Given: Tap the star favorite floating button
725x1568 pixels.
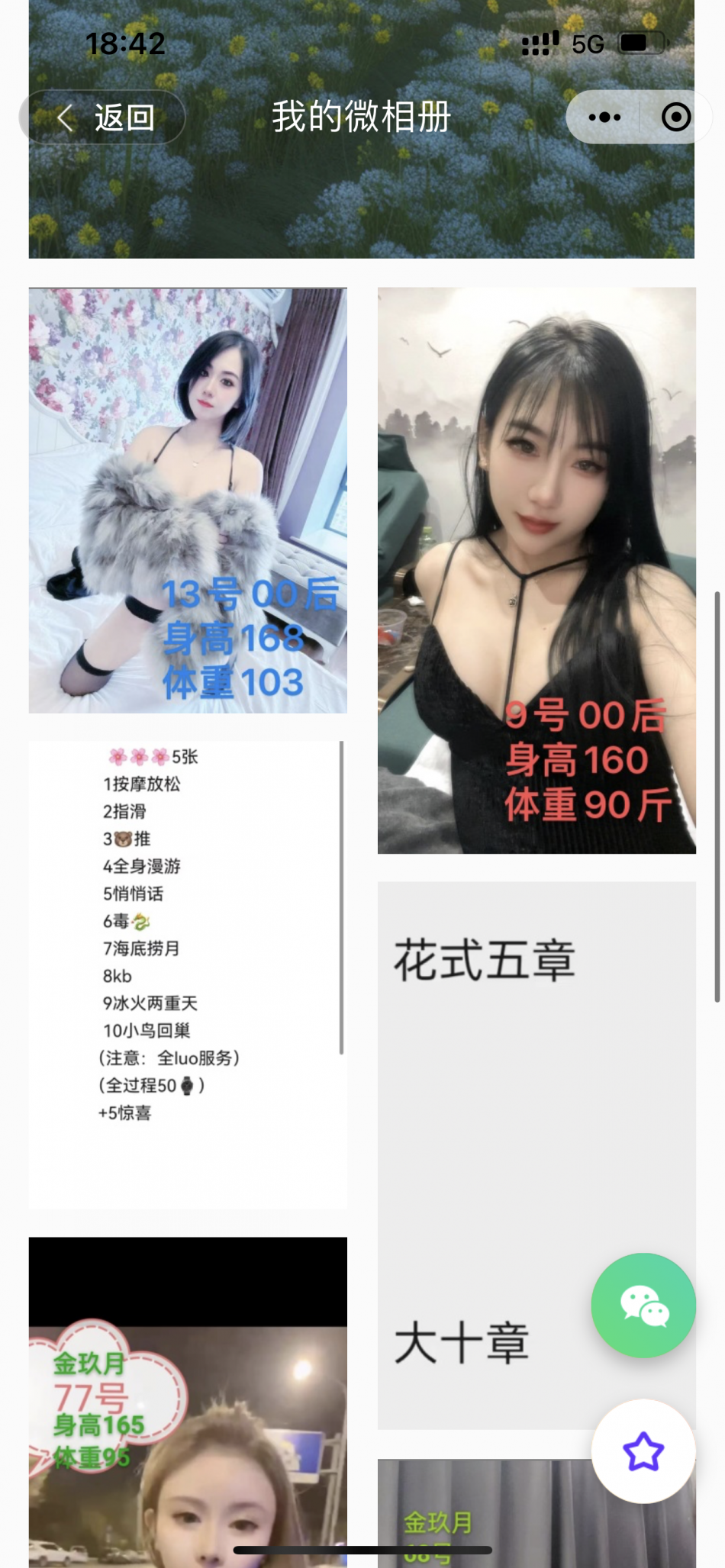Looking at the screenshot, I should click(x=643, y=1450).
